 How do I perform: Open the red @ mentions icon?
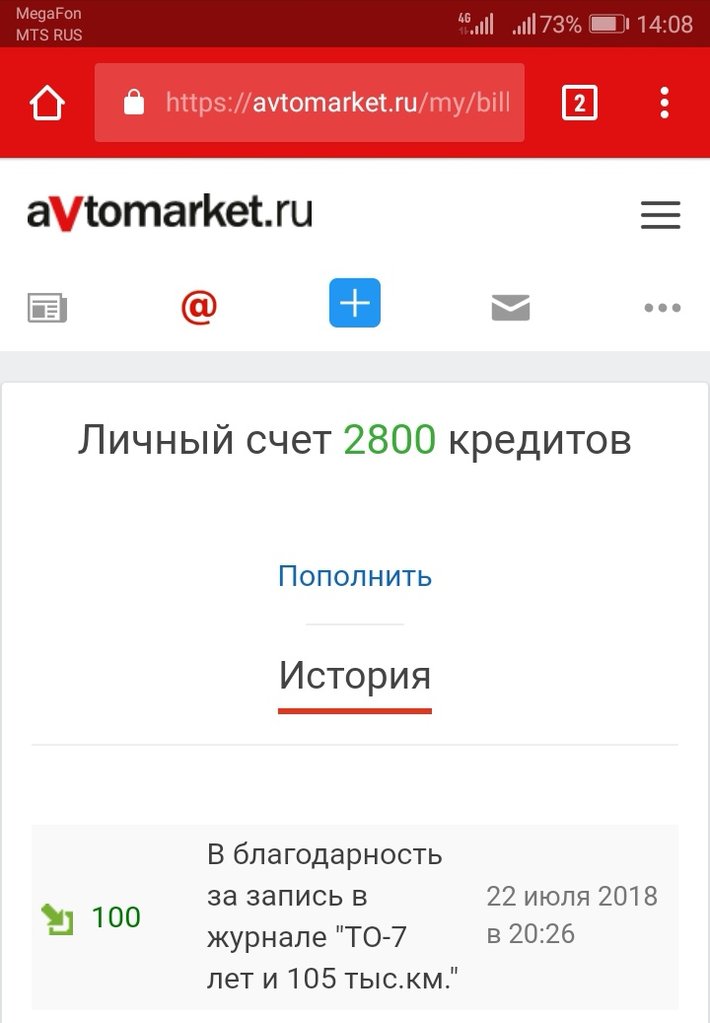click(199, 306)
